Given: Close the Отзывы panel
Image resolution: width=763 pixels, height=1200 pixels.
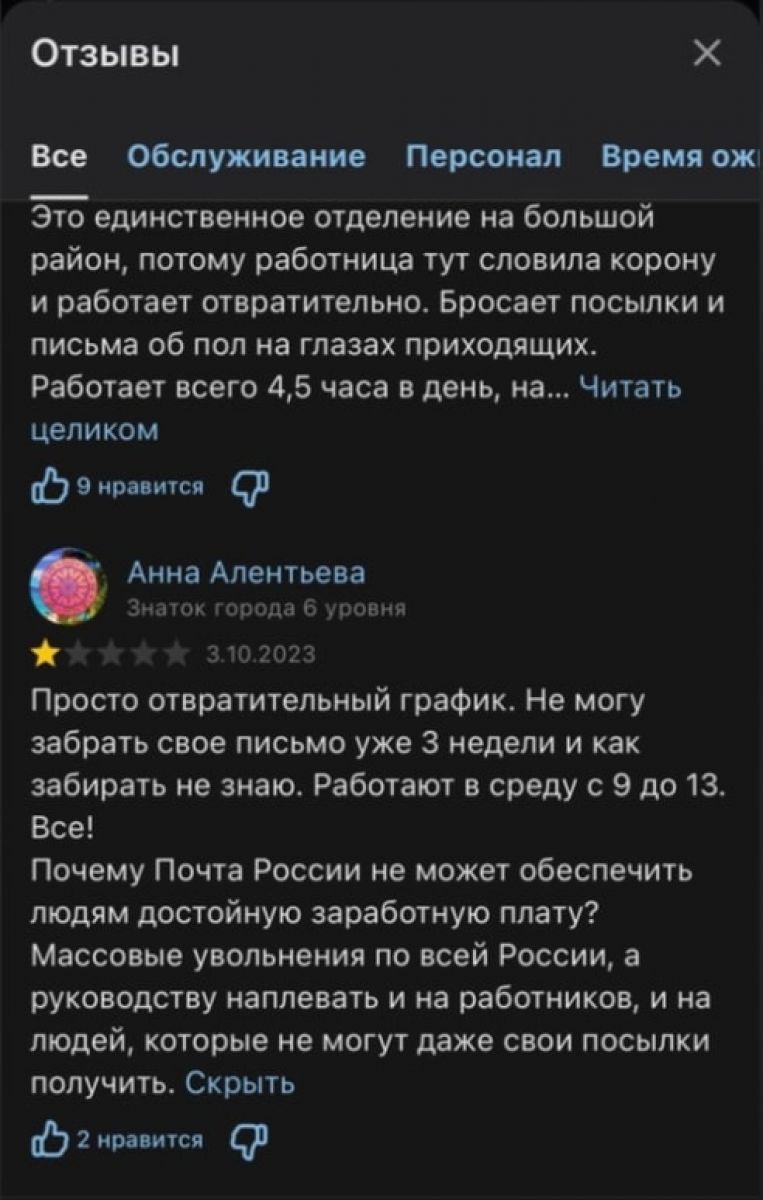Looking at the screenshot, I should coord(707,53).
